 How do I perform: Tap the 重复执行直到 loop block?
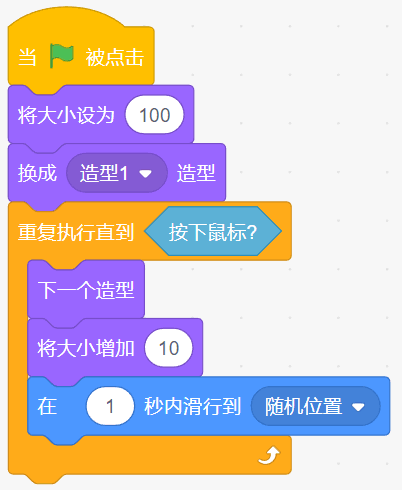(76, 232)
